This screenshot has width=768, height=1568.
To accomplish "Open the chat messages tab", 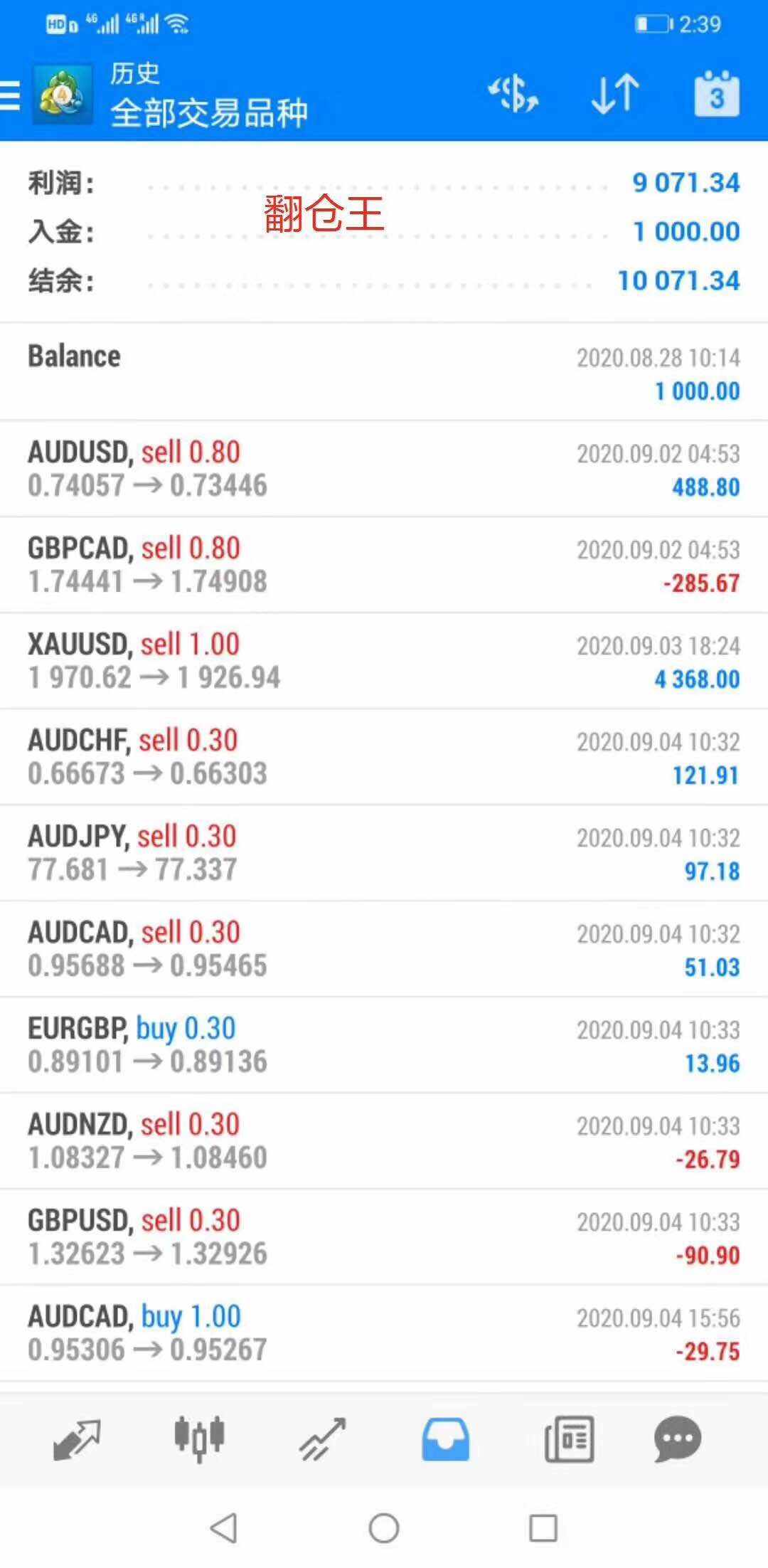I will [678, 1440].
